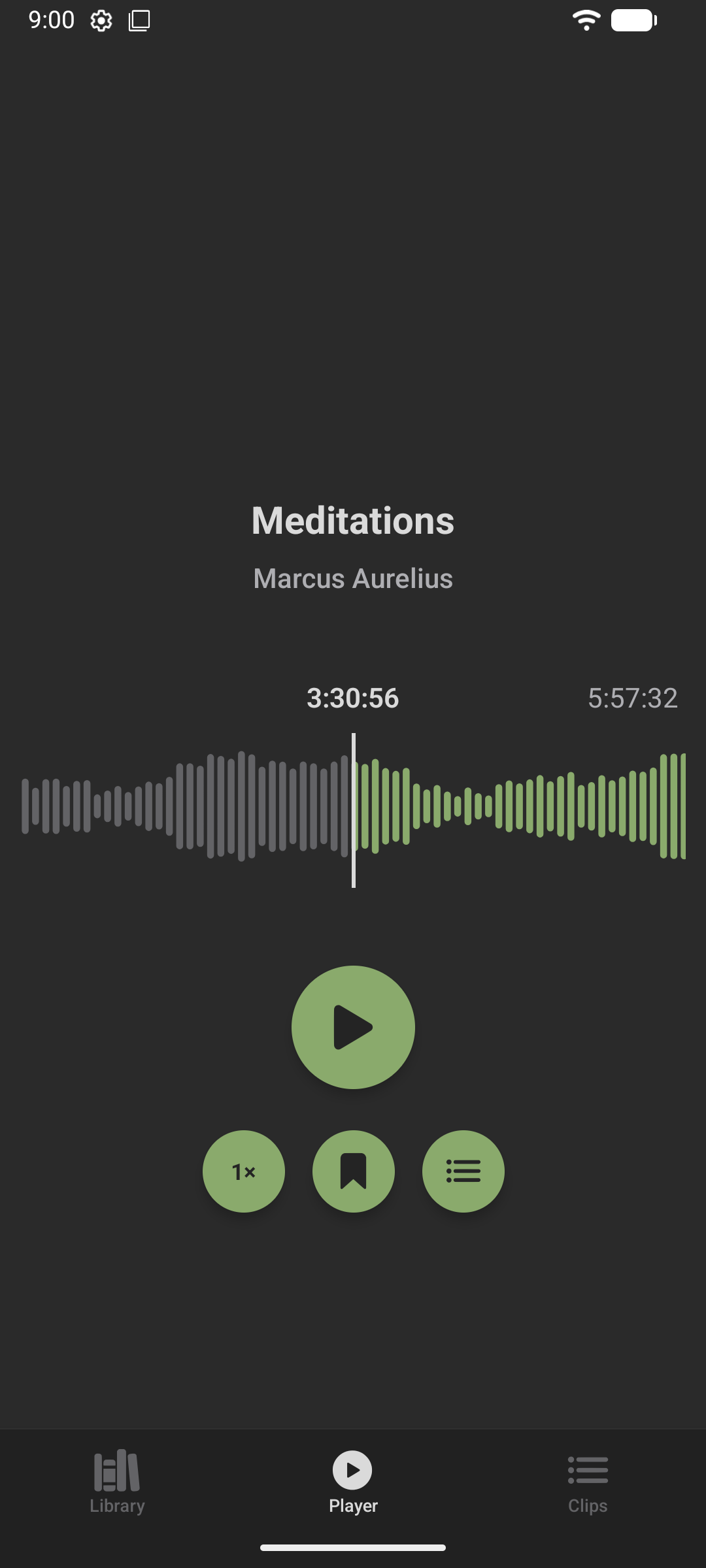
Task: Open the chapter list button
Action: (463, 1171)
